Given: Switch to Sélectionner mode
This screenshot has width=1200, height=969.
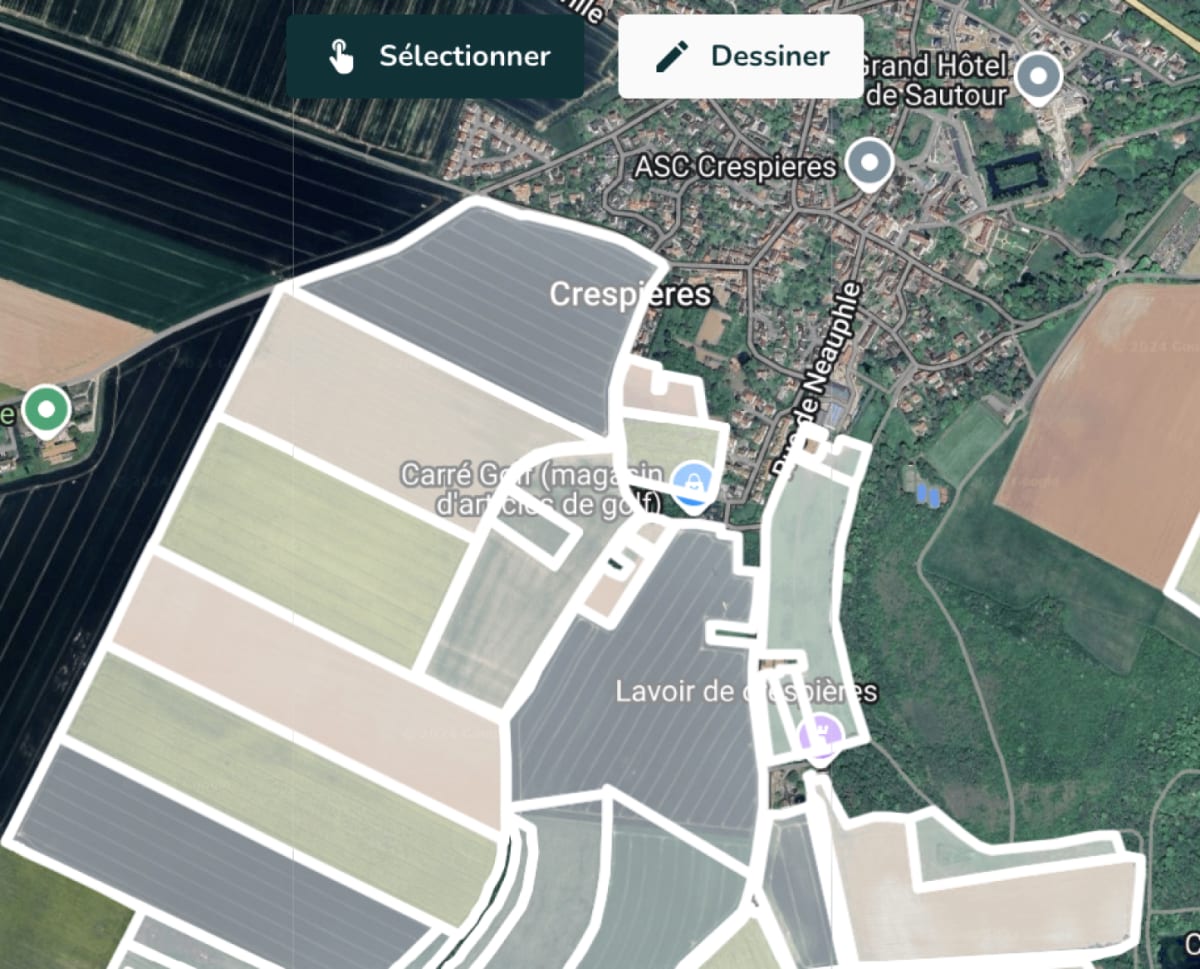Looking at the screenshot, I should tap(435, 56).
